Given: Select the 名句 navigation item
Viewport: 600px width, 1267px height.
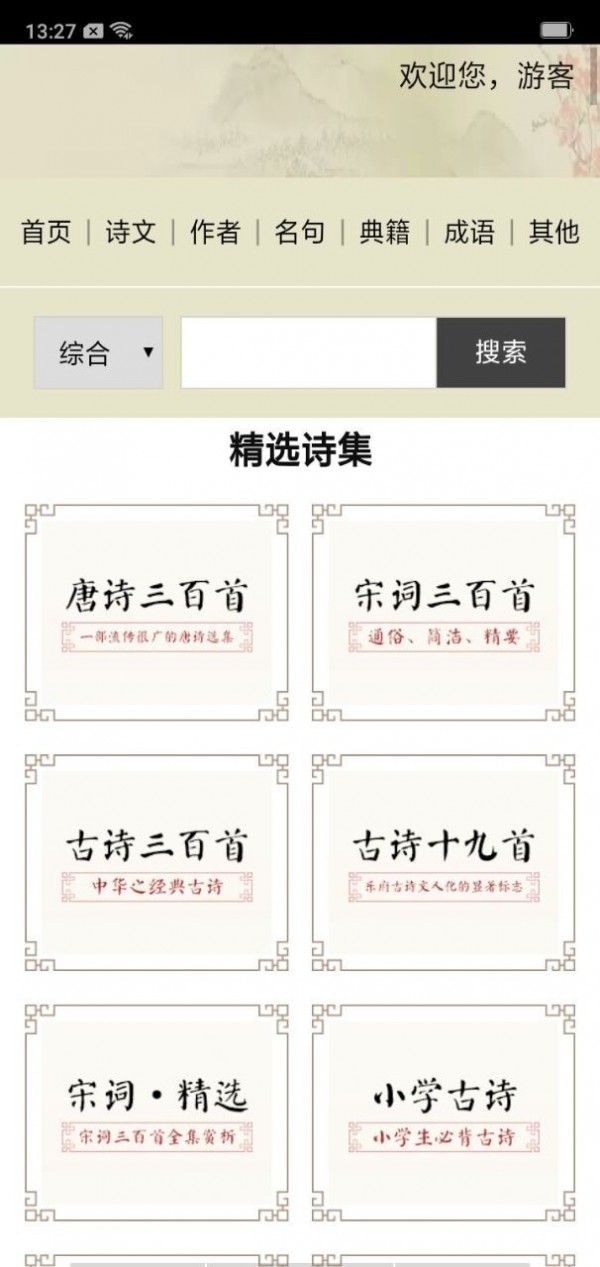Looking at the screenshot, I should [300, 232].
